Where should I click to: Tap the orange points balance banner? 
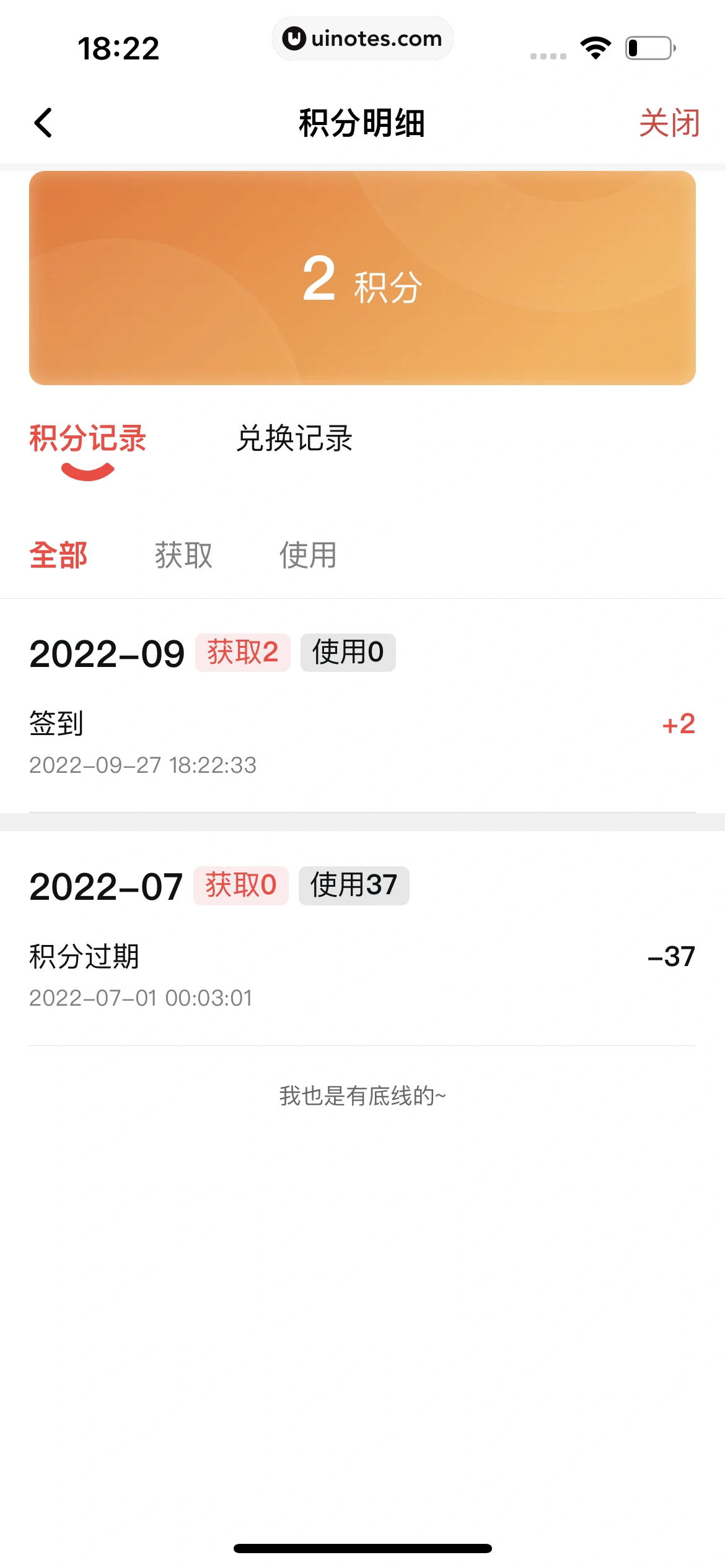362,277
